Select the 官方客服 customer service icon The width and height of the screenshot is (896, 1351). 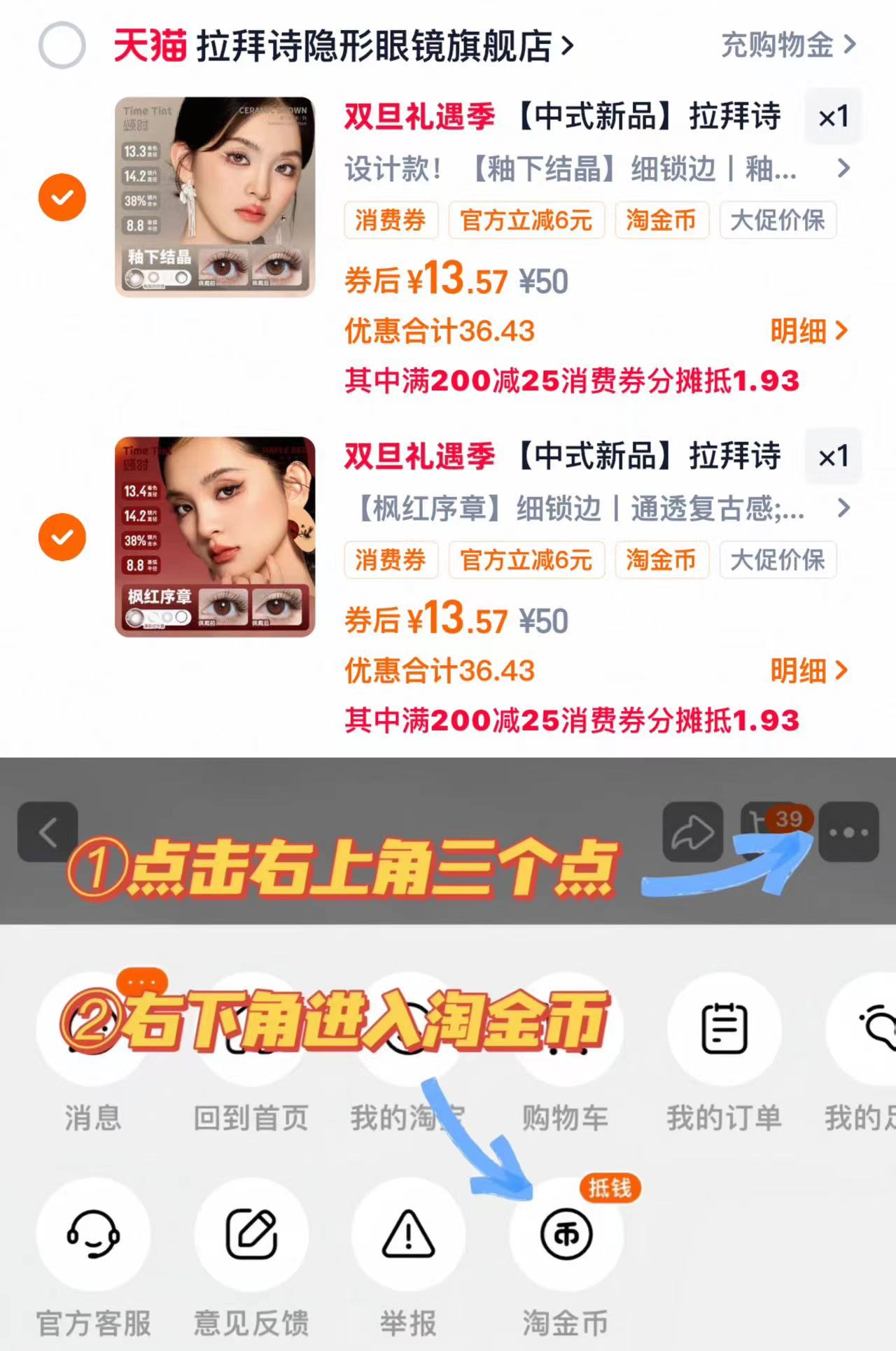tap(94, 1236)
